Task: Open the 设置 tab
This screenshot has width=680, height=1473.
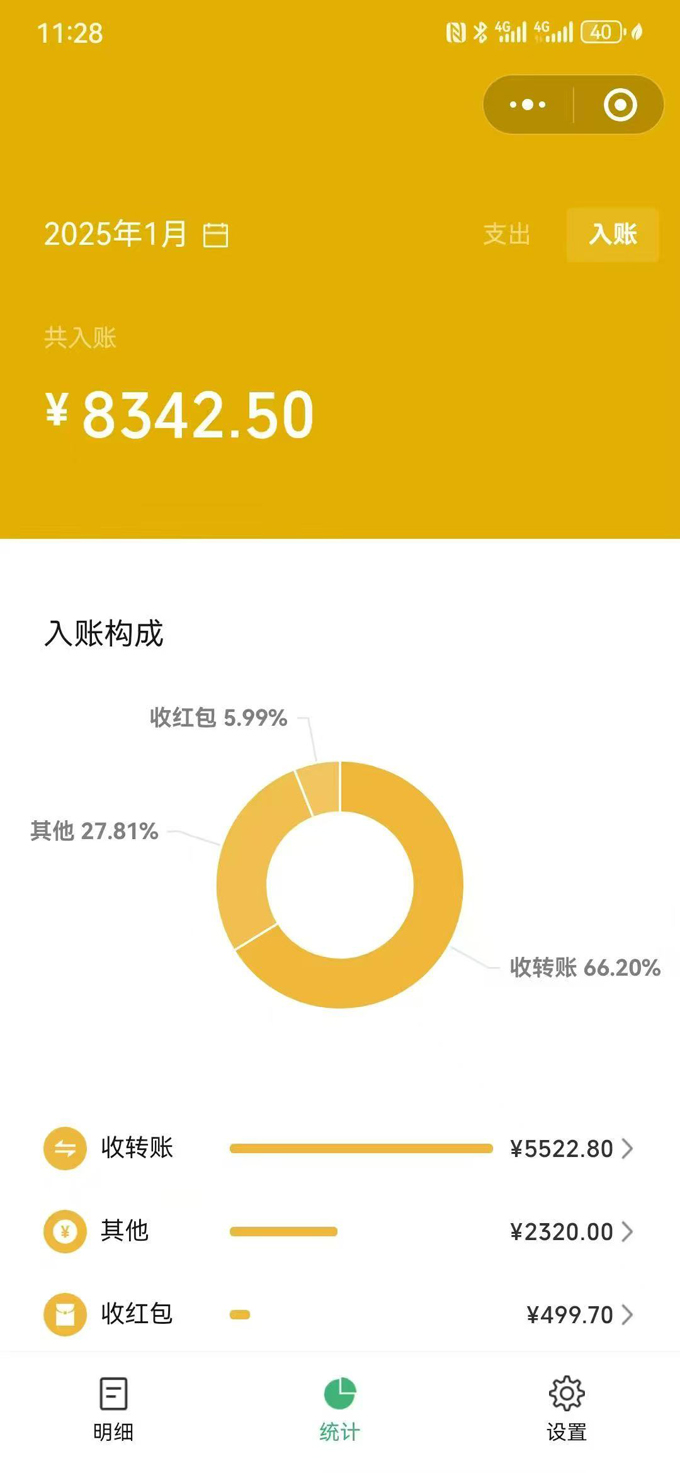Action: [566, 1408]
